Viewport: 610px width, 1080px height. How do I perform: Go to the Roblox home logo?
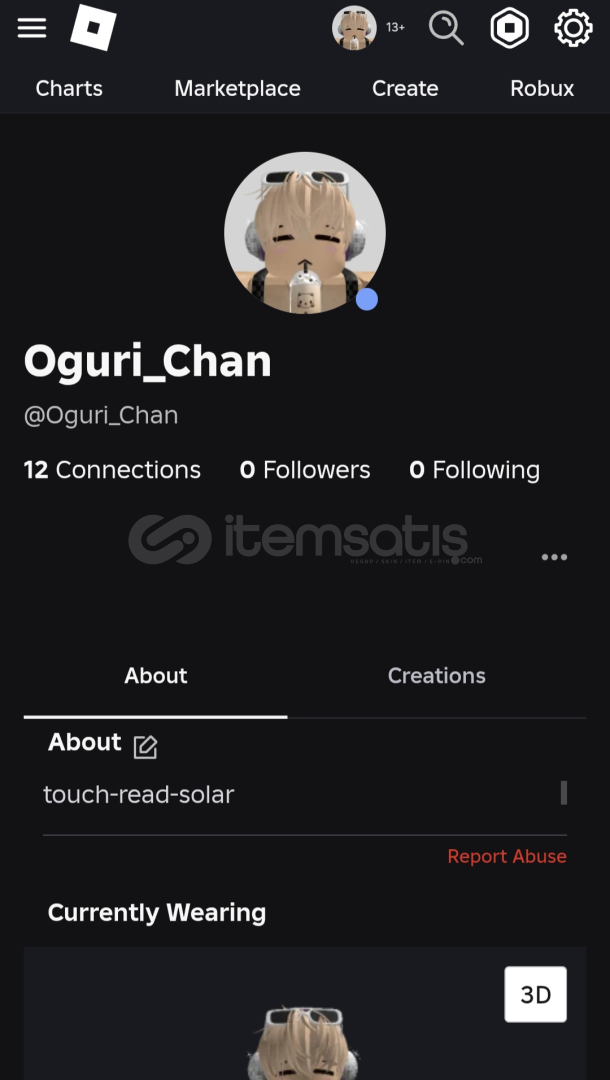(93, 27)
